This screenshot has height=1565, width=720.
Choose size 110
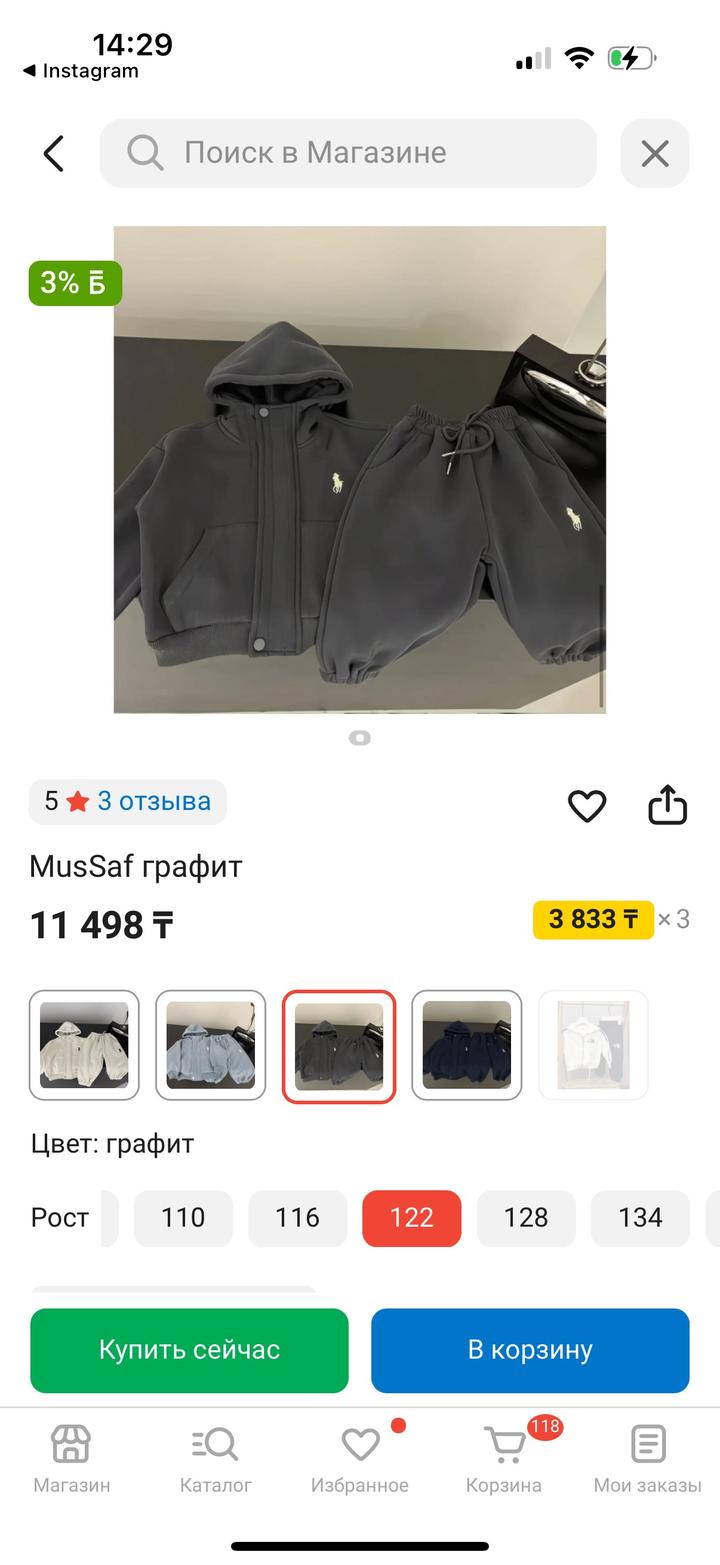point(183,1217)
